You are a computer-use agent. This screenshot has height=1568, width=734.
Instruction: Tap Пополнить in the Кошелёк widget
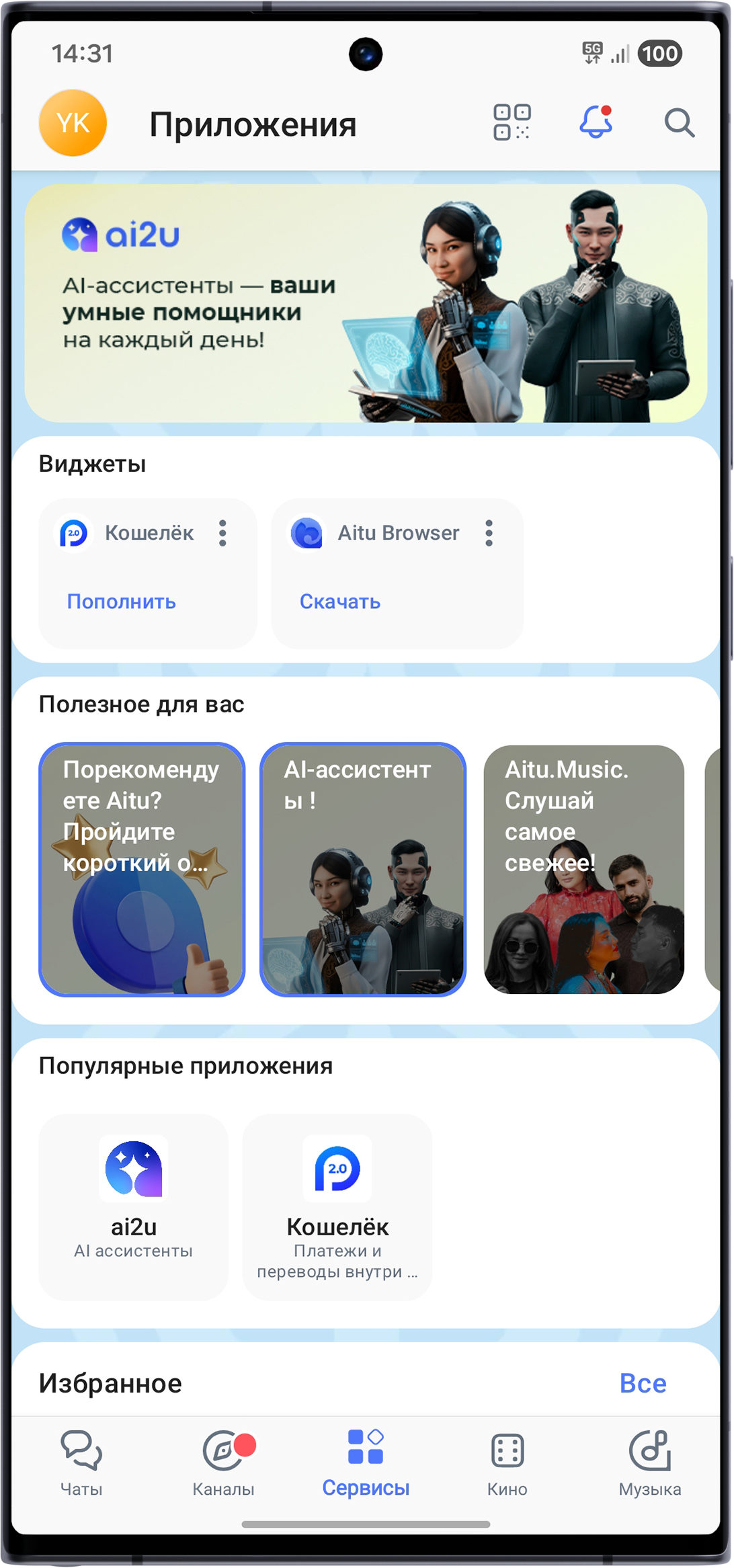click(122, 602)
